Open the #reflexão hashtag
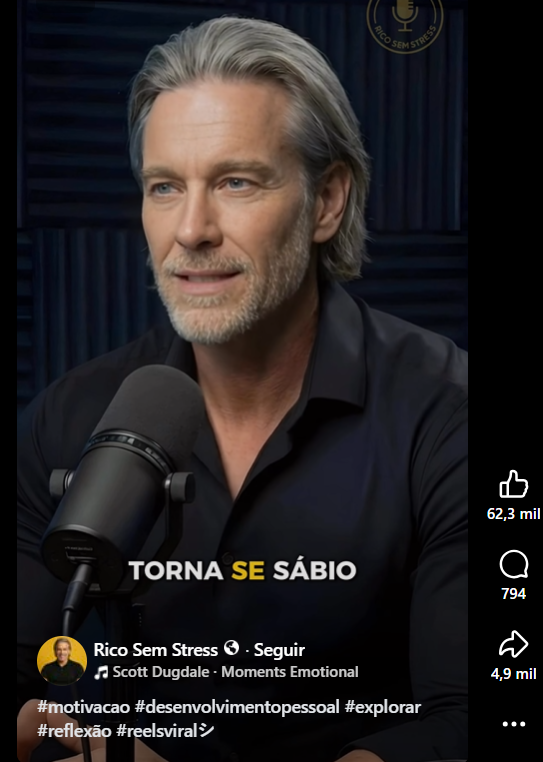 click(x=74, y=730)
